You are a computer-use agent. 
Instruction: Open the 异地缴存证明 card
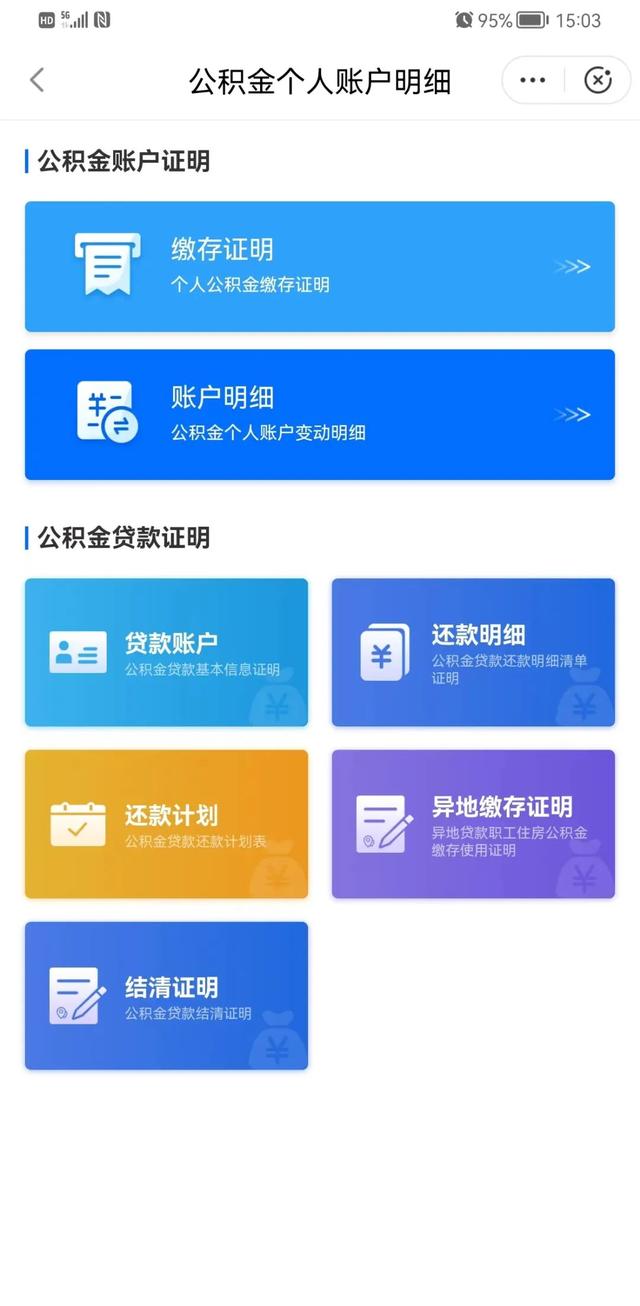point(473,824)
